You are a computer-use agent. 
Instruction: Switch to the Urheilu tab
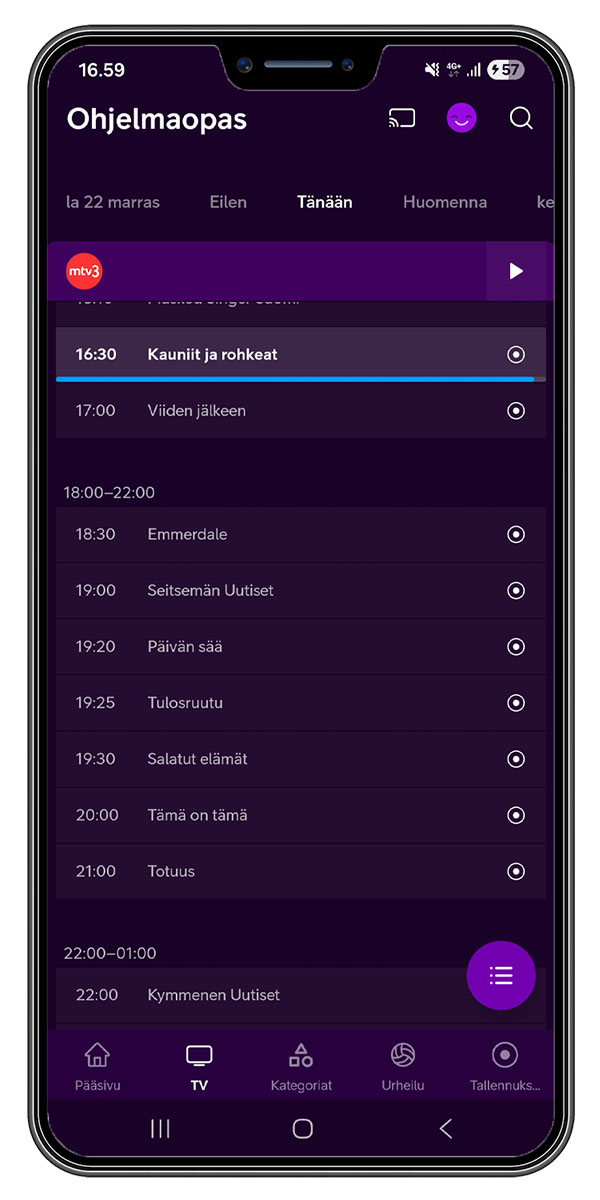point(403,1066)
